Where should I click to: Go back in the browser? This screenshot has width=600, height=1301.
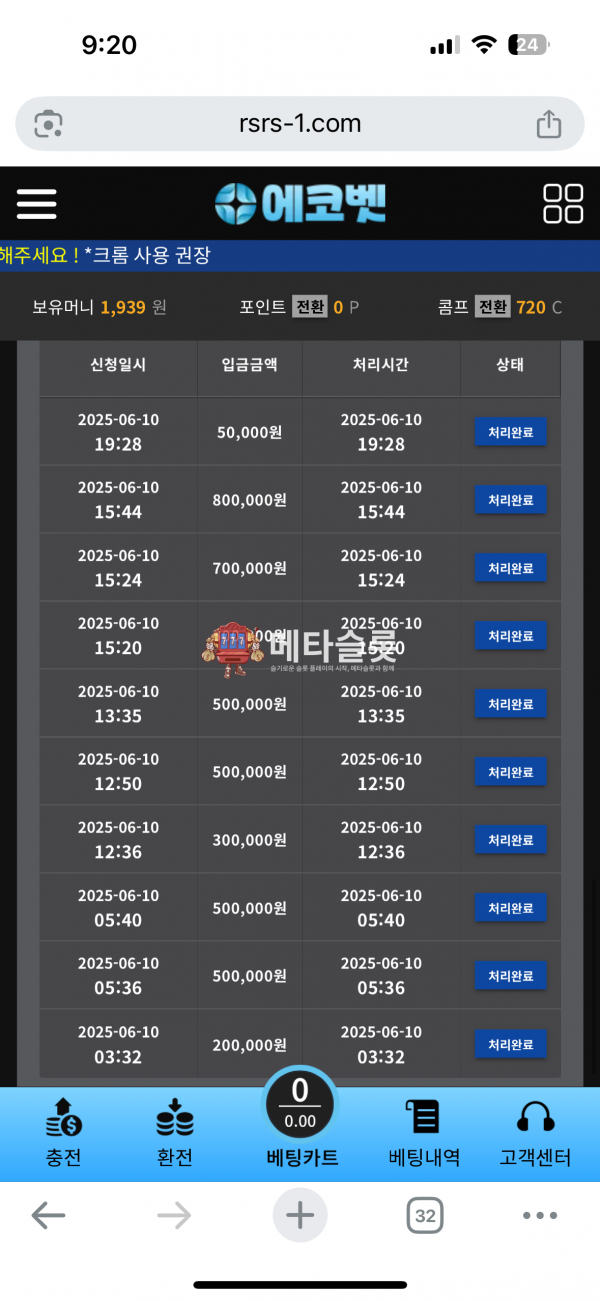click(x=48, y=1216)
